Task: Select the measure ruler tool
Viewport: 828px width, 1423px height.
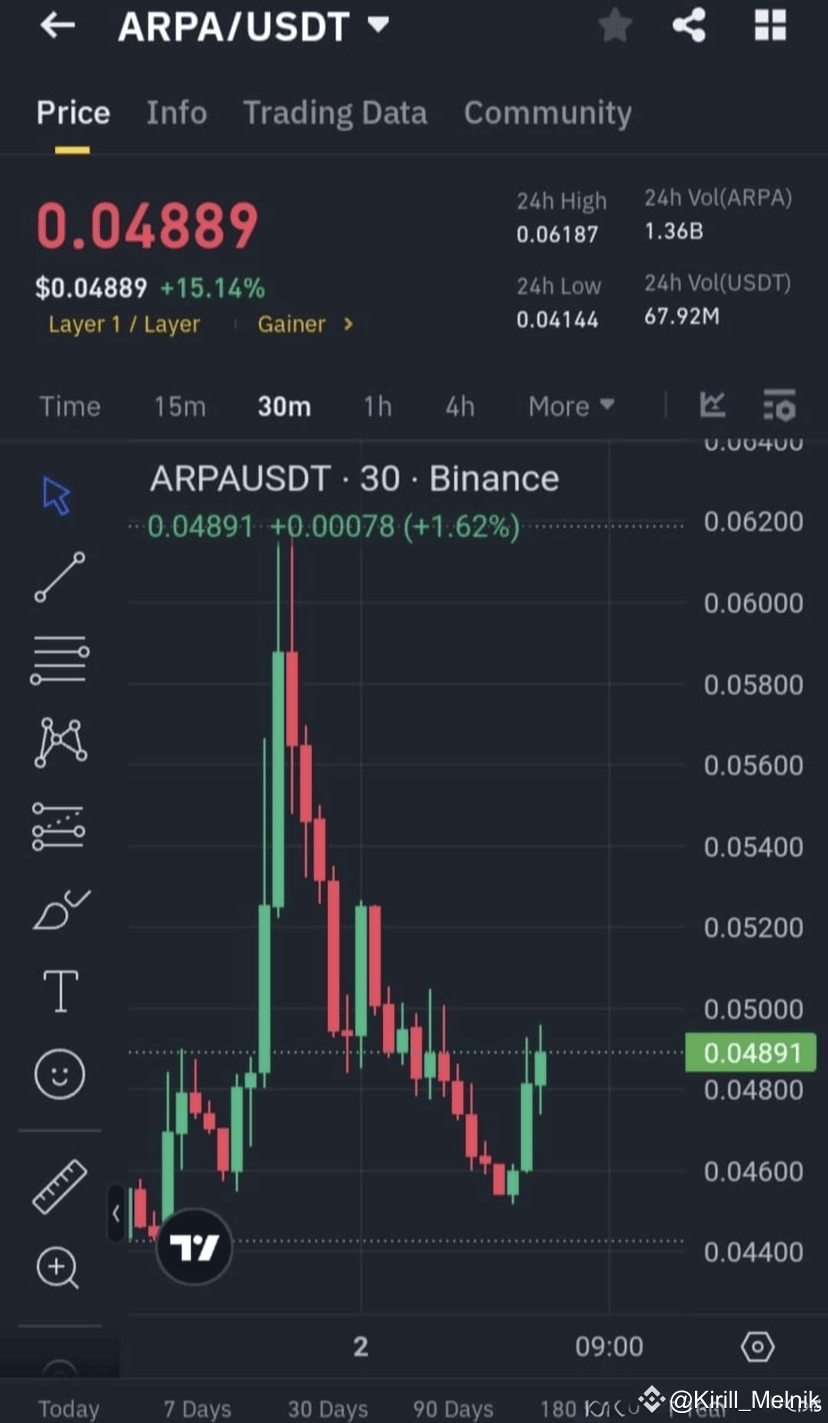Action: (x=58, y=1187)
